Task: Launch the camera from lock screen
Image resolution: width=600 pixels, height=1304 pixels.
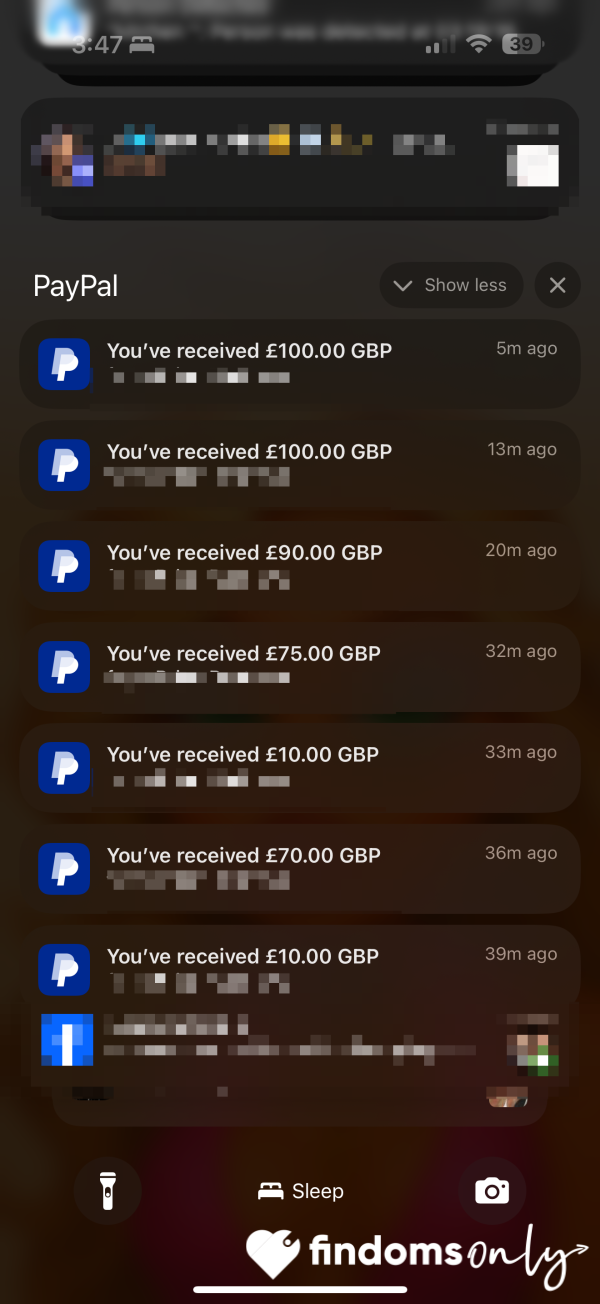Action: pyautogui.click(x=492, y=1191)
